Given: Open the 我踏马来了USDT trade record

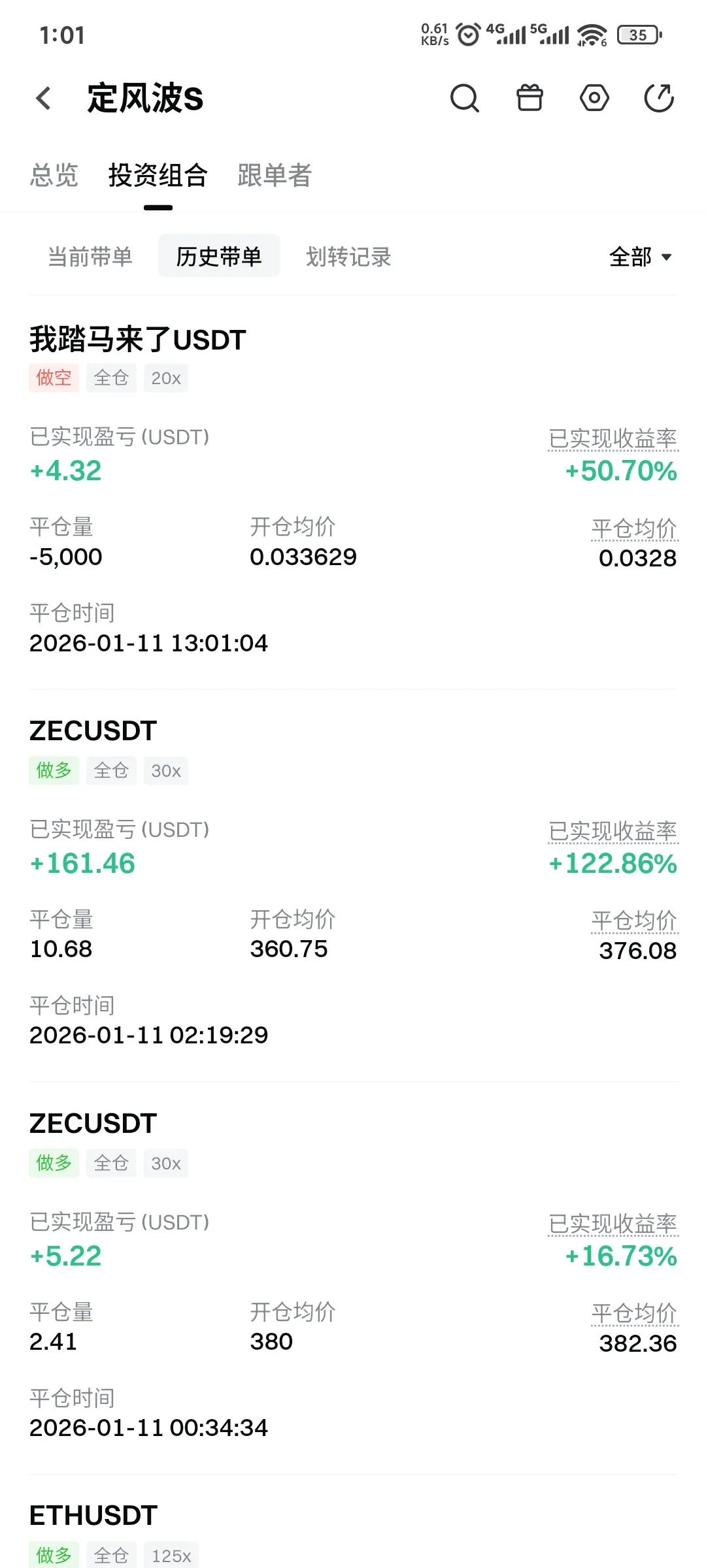Looking at the screenshot, I should [x=137, y=340].
